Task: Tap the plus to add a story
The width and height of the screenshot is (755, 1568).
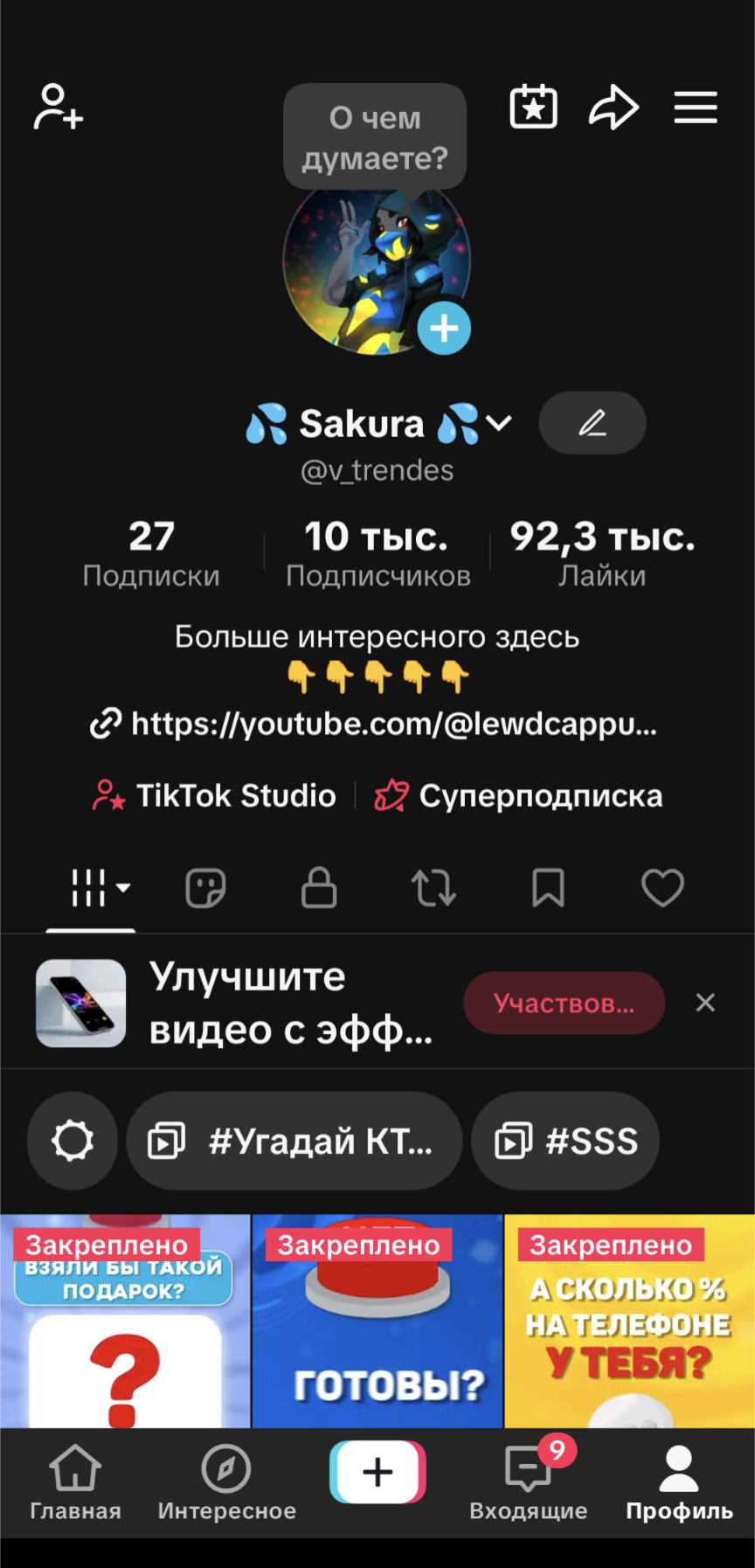Action: [x=444, y=328]
